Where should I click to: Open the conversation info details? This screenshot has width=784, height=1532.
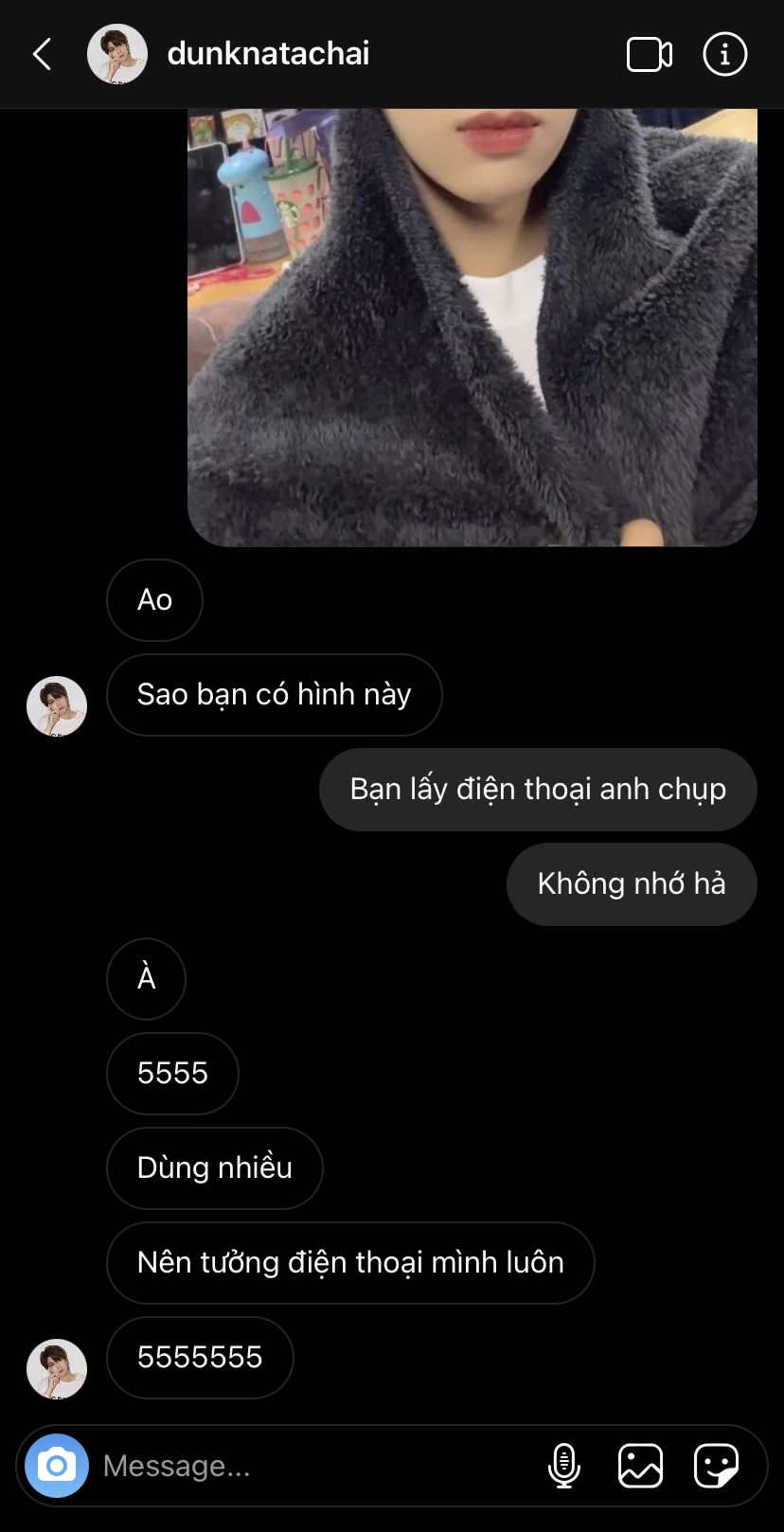[x=724, y=54]
